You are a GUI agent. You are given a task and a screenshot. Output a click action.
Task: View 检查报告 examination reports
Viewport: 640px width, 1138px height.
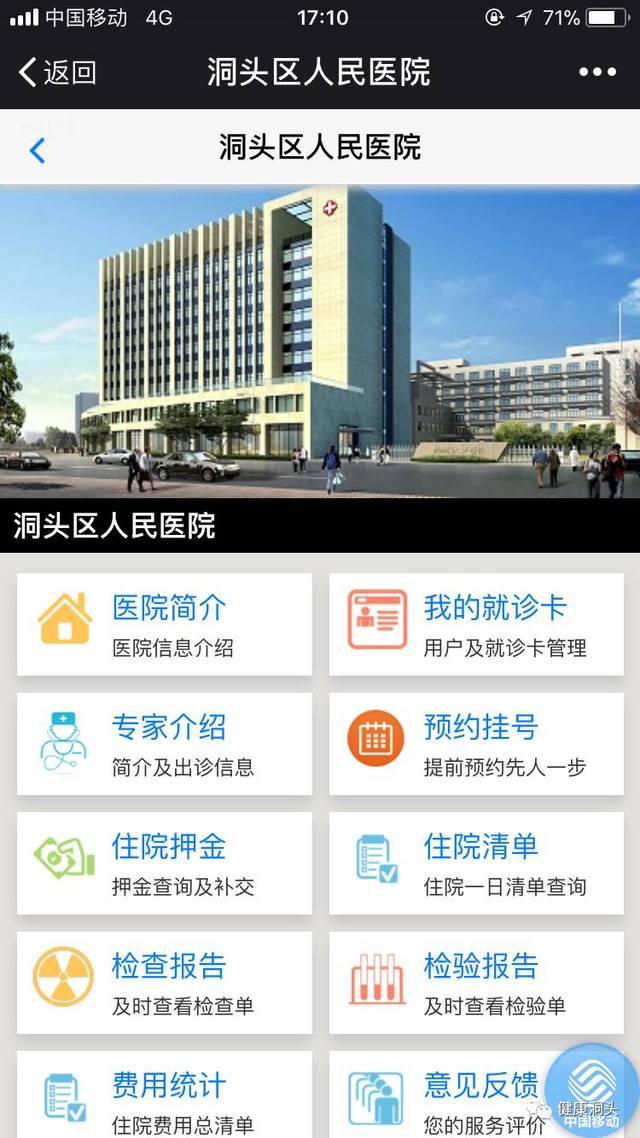point(165,982)
